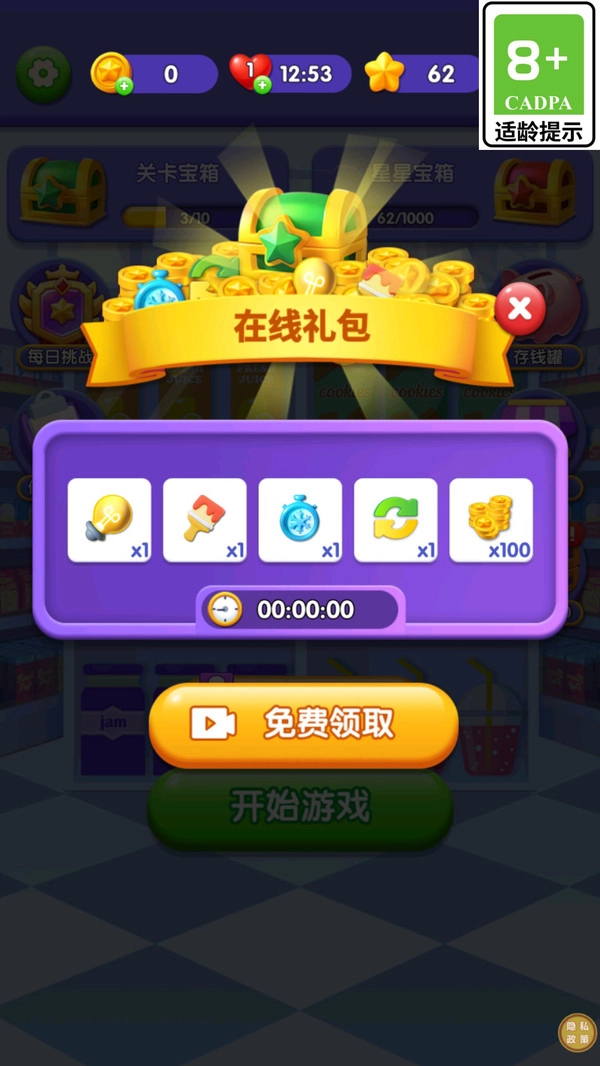Open the CADPA 适龄提示 age notice
The width and height of the screenshot is (600, 1066).
(x=540, y=76)
